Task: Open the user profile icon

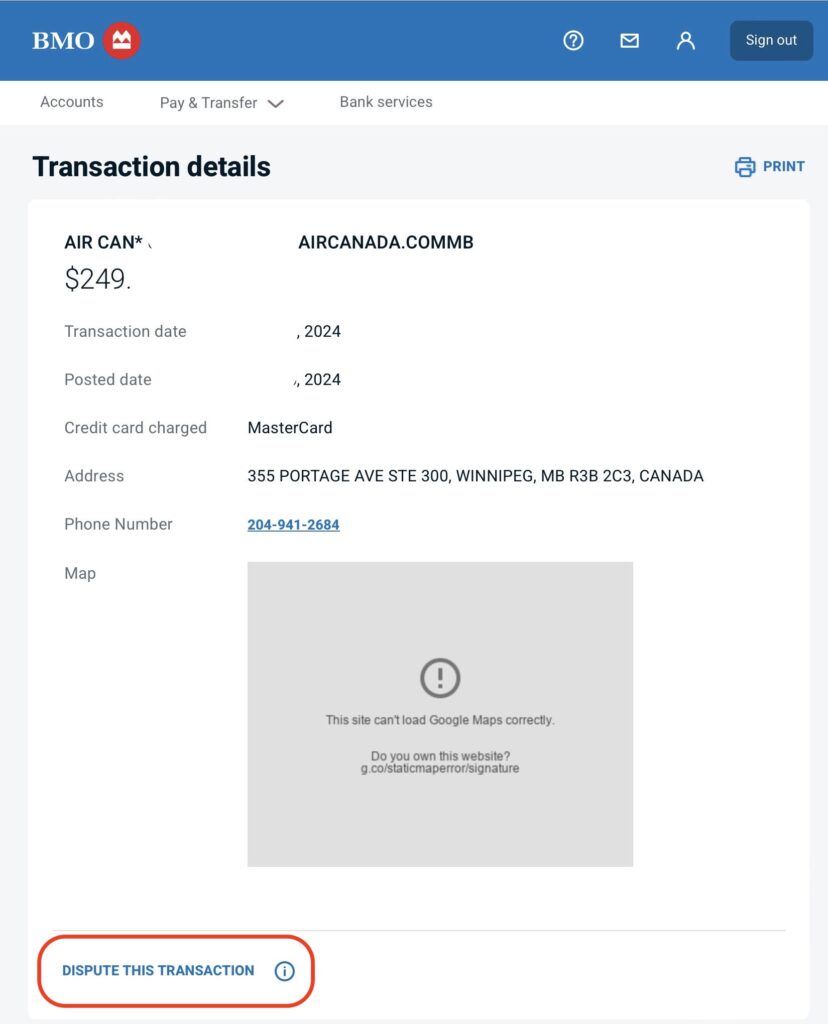Action: tap(685, 41)
